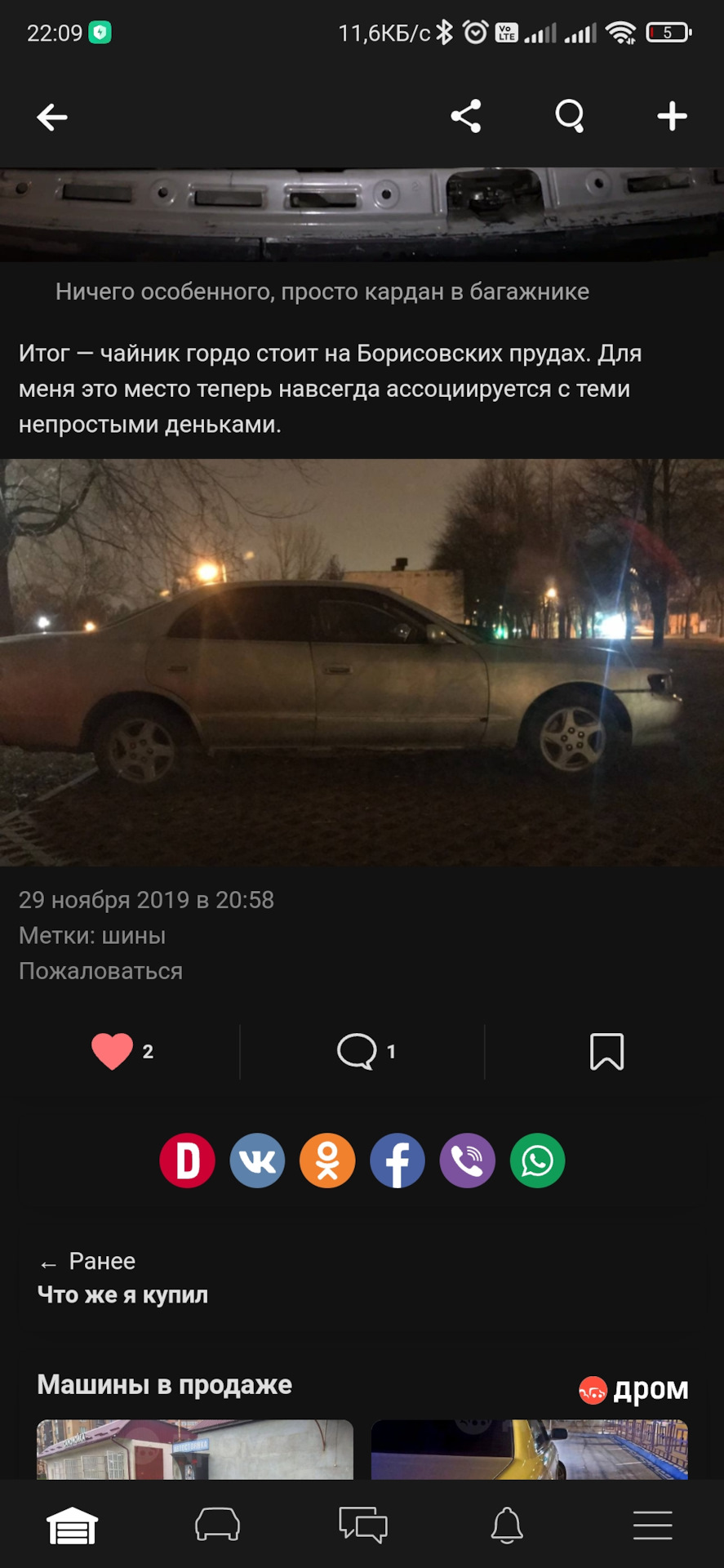This screenshot has height=1568, width=724.
Task: Go back with the arrow
Action: click(51, 116)
